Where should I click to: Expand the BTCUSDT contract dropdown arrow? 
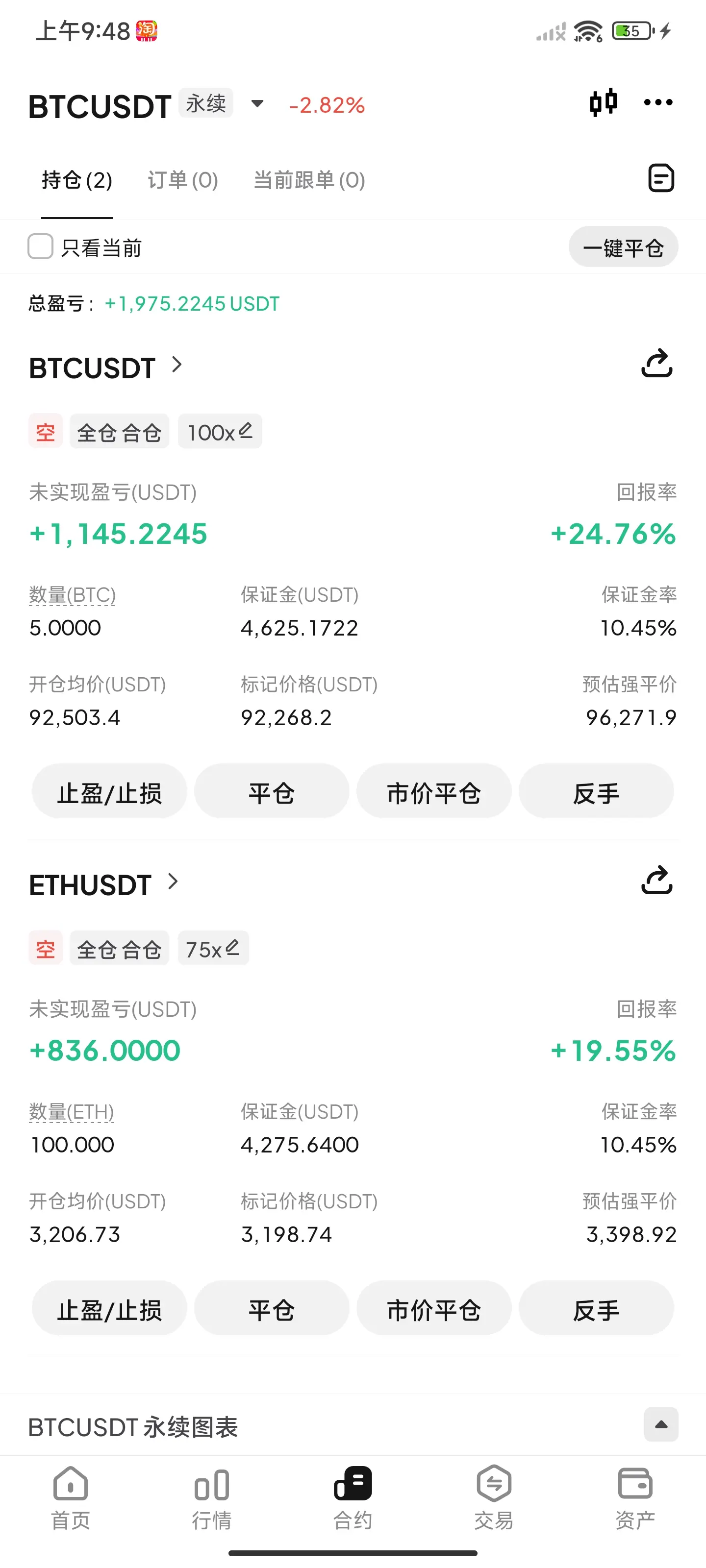point(258,103)
